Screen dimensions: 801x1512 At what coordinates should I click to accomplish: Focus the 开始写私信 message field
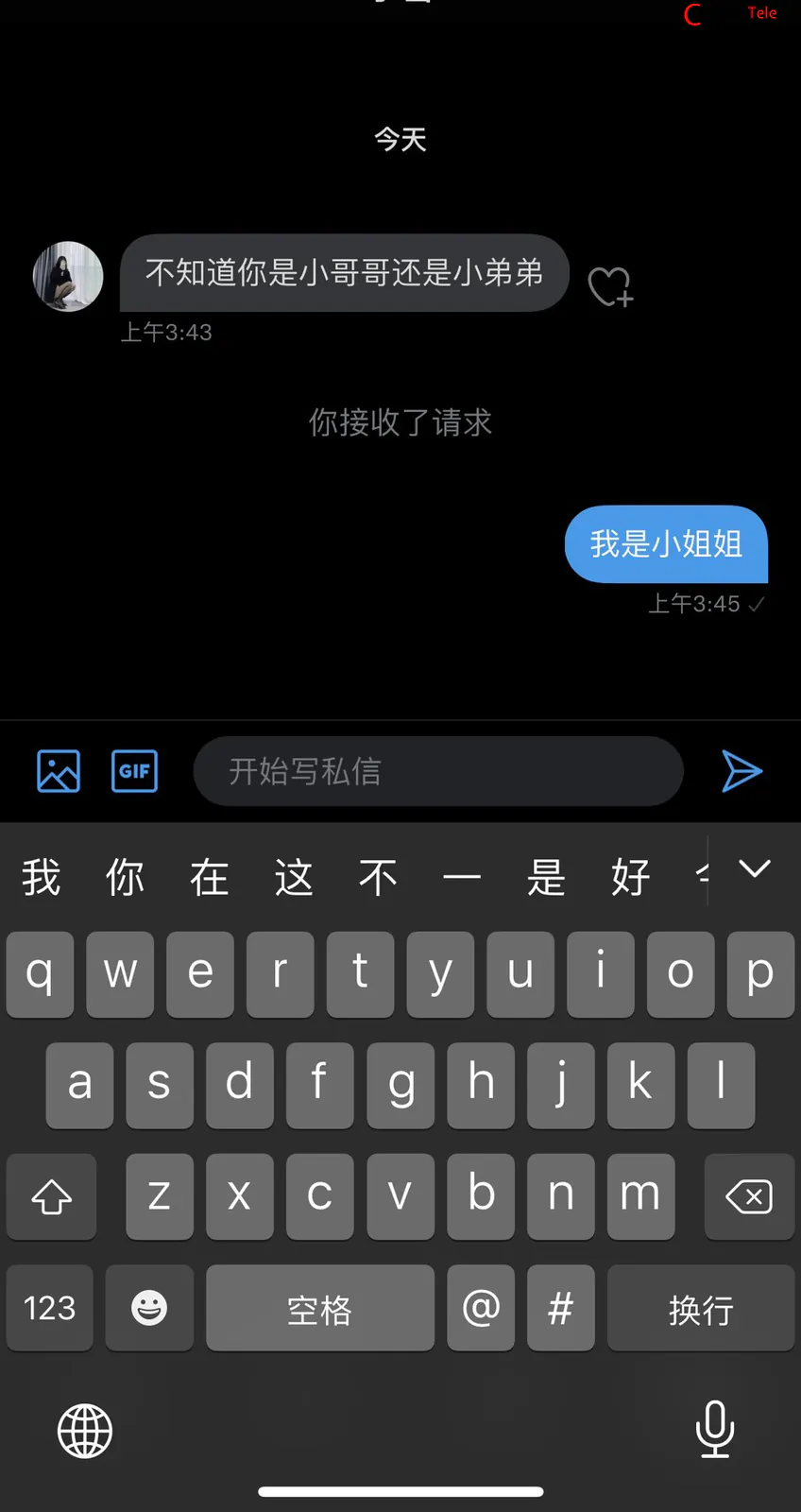point(437,771)
